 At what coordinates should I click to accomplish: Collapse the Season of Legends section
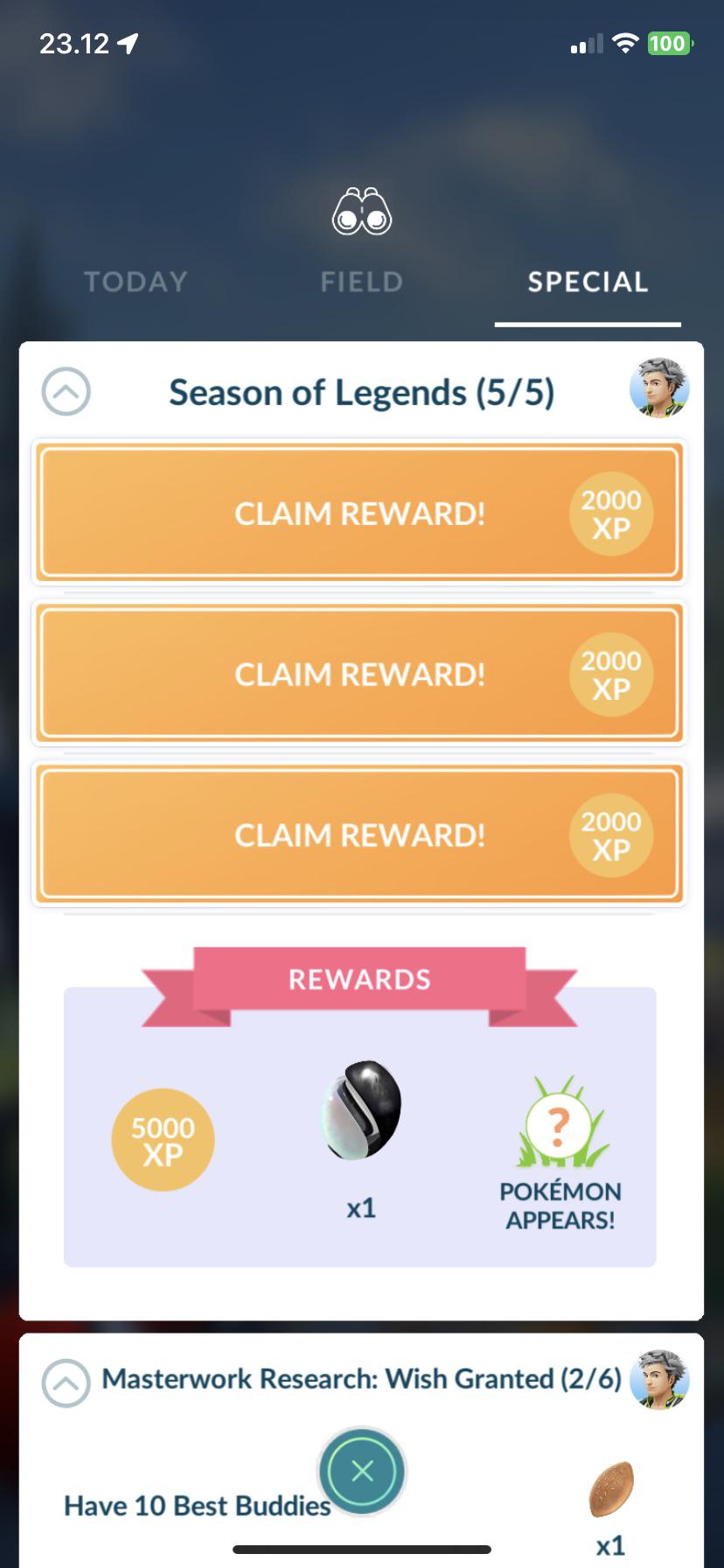[66, 391]
